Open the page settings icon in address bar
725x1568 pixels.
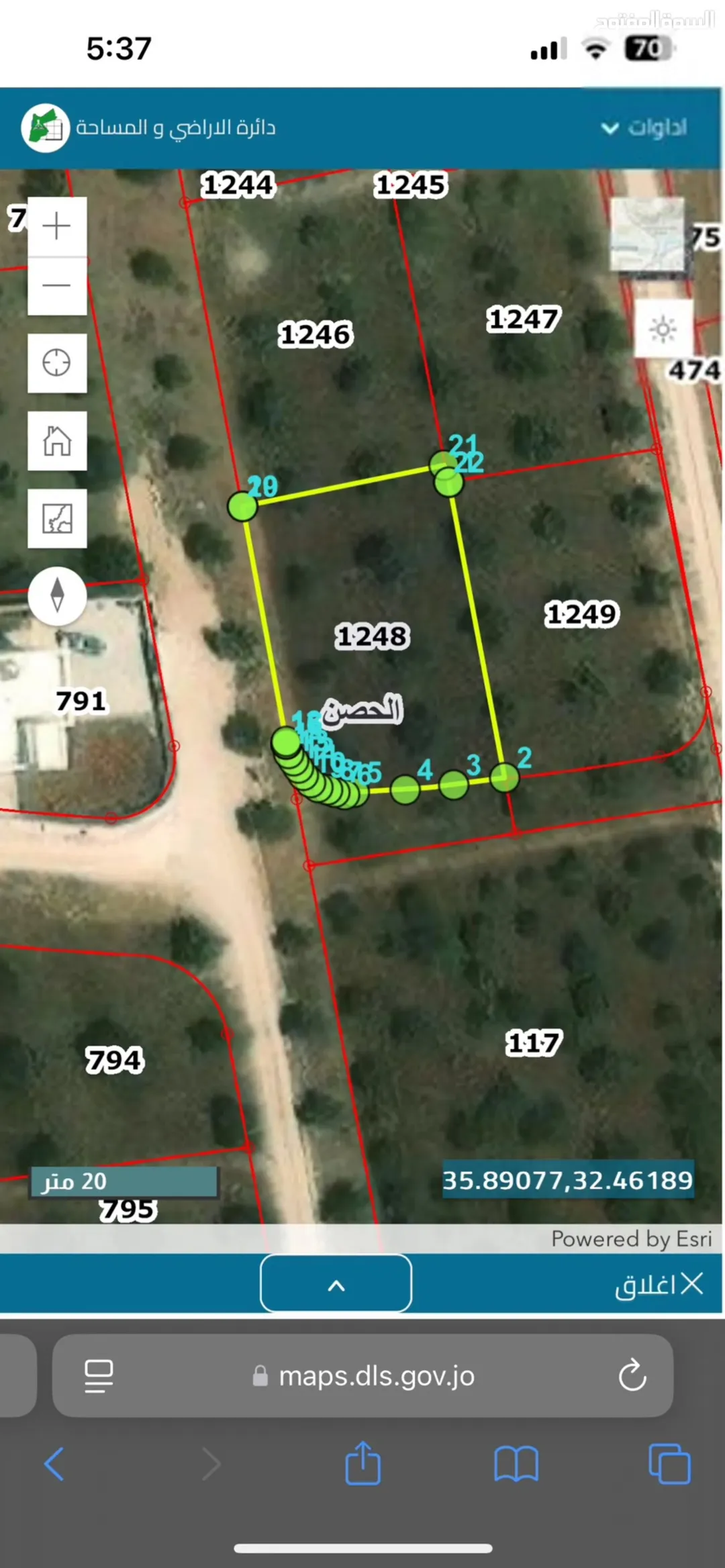tap(99, 1375)
